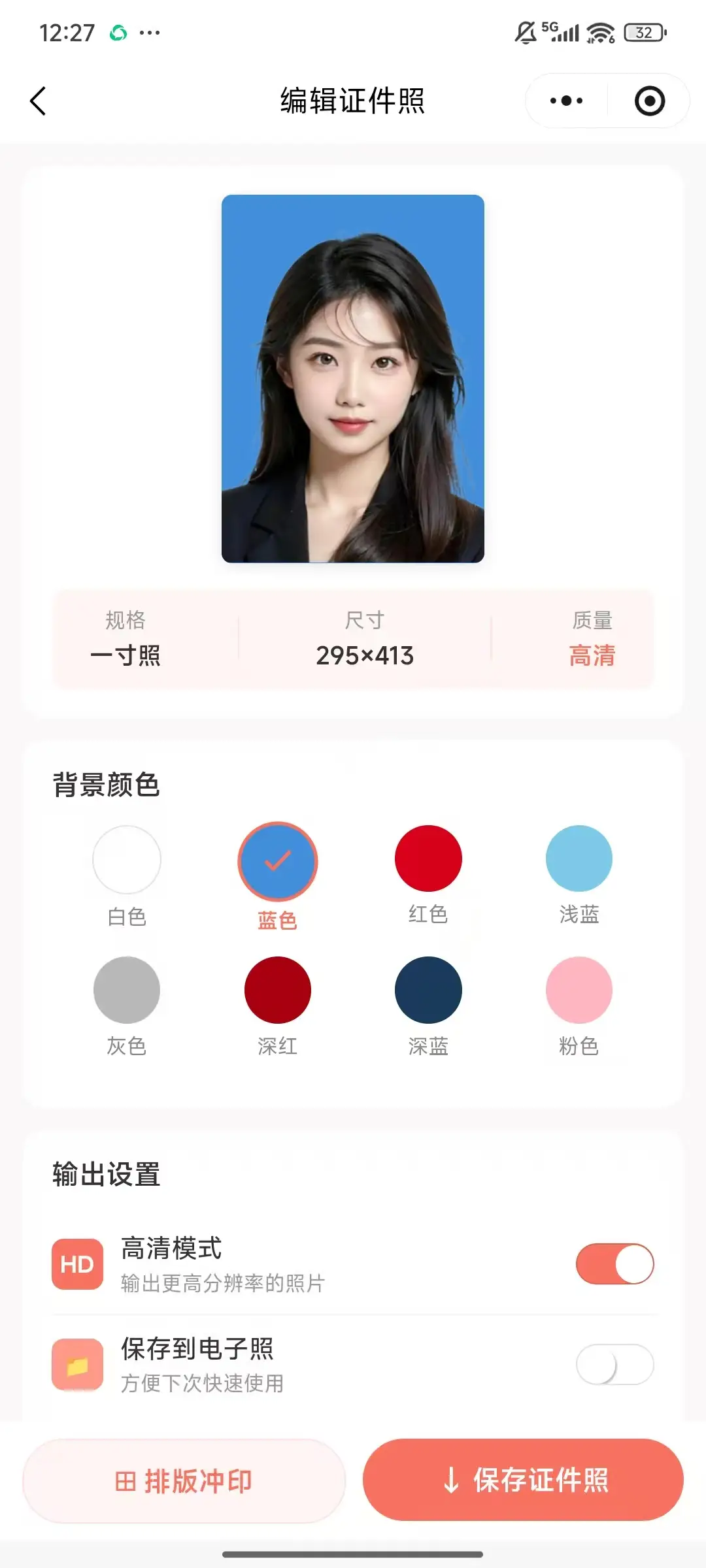Choose the 蓝色 background swatch
Image resolution: width=706 pixels, height=1568 pixels.
[x=278, y=861]
